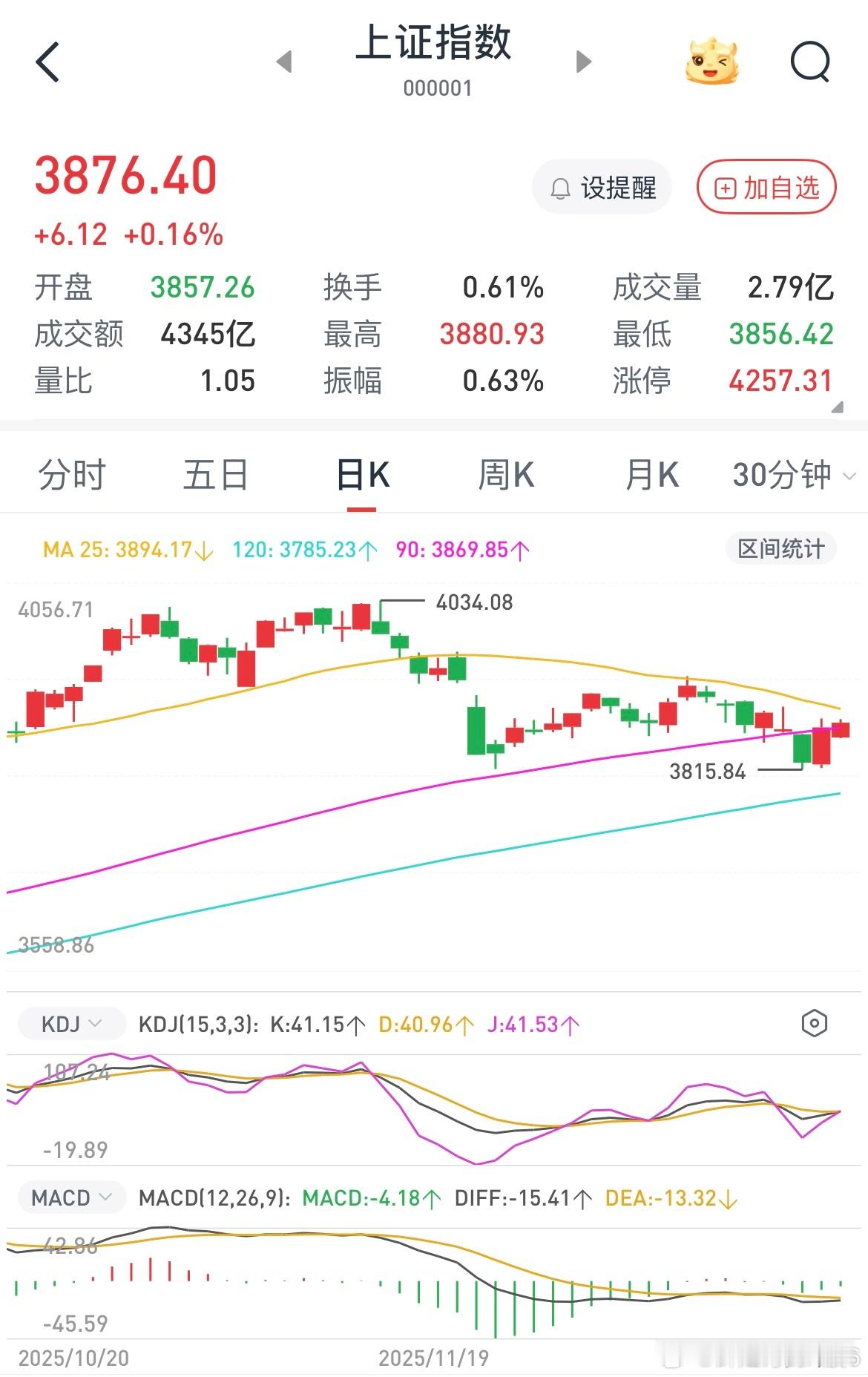This screenshot has height=1377, width=868.
Task: Open search with the magnifier icon
Action: pyautogui.click(x=812, y=61)
